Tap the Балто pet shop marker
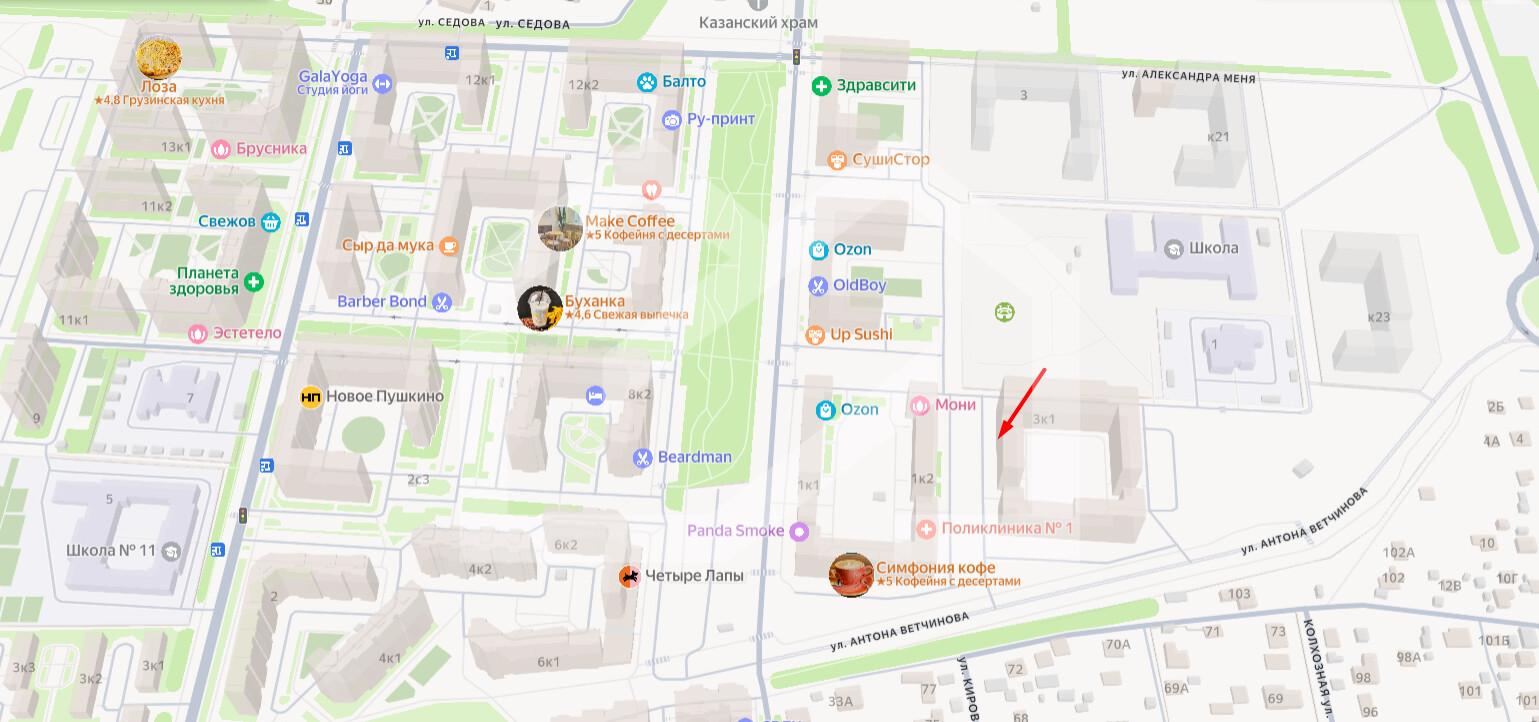 [x=647, y=82]
